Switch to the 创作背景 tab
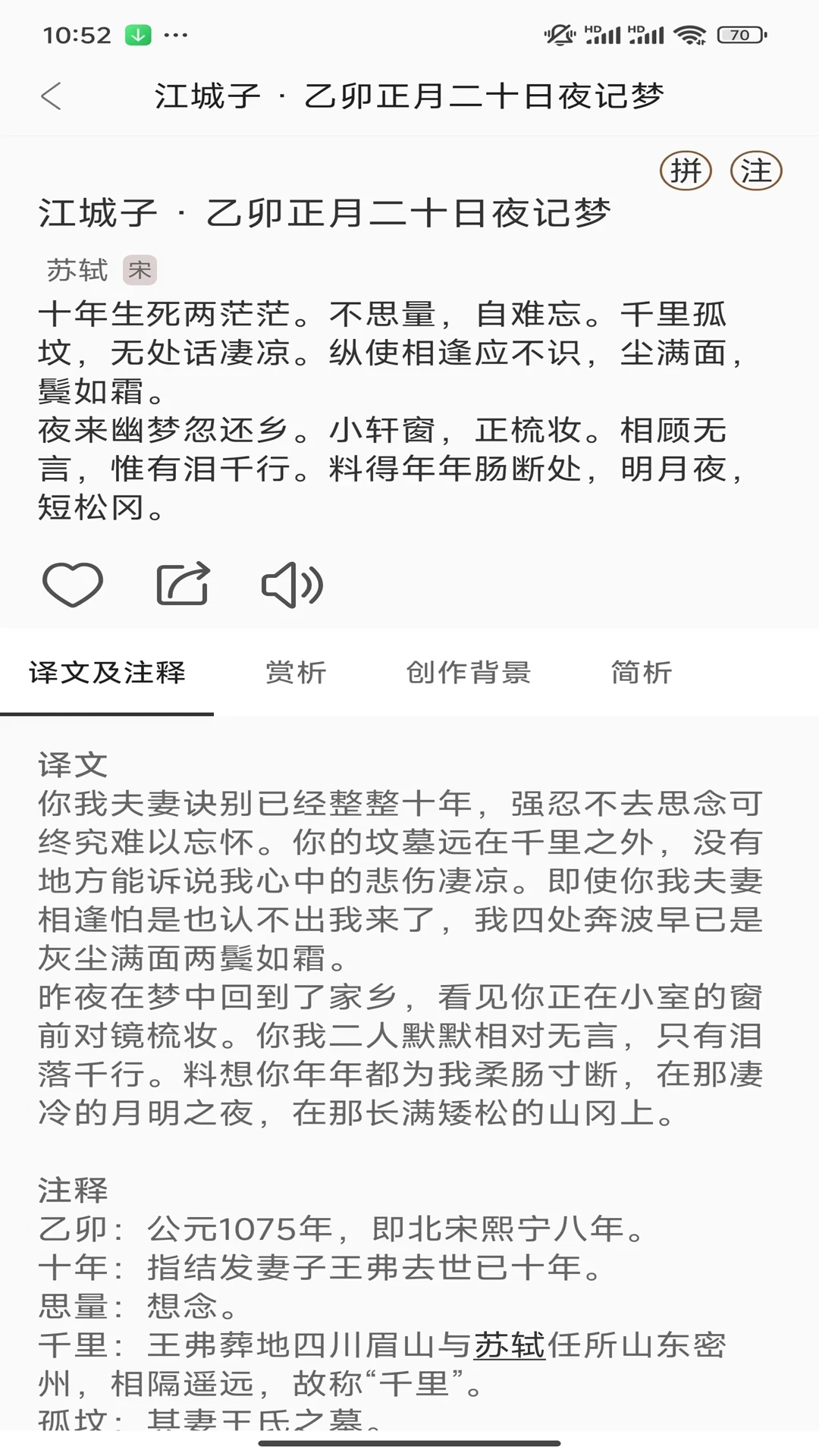Screen dimensions: 819x1456 coord(469,672)
